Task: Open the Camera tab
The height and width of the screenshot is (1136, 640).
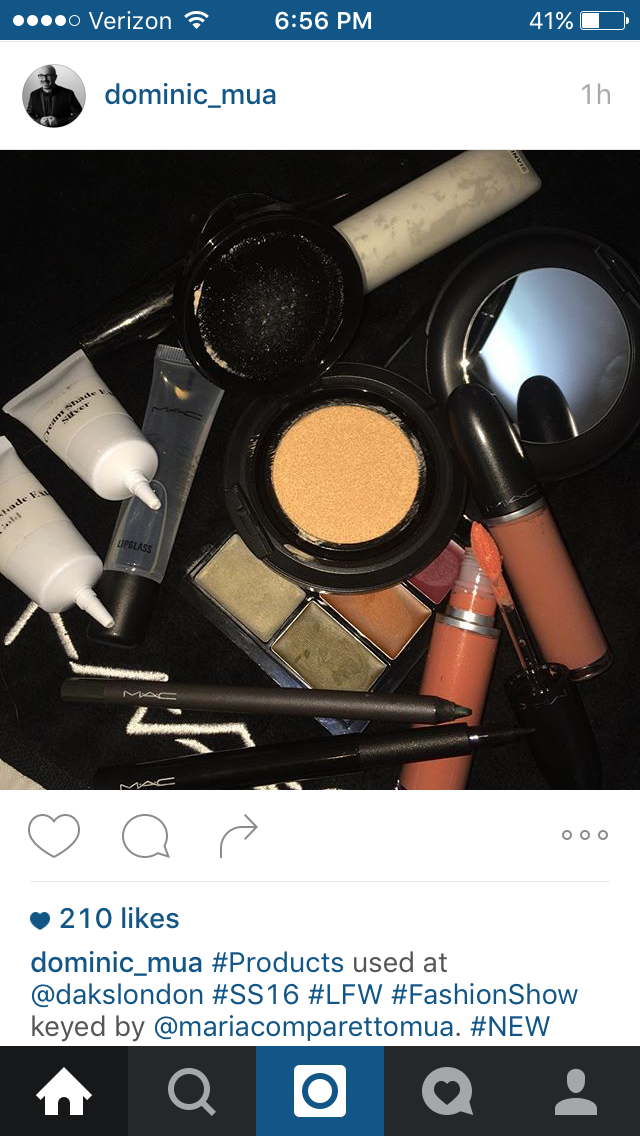Action: click(x=320, y=1091)
